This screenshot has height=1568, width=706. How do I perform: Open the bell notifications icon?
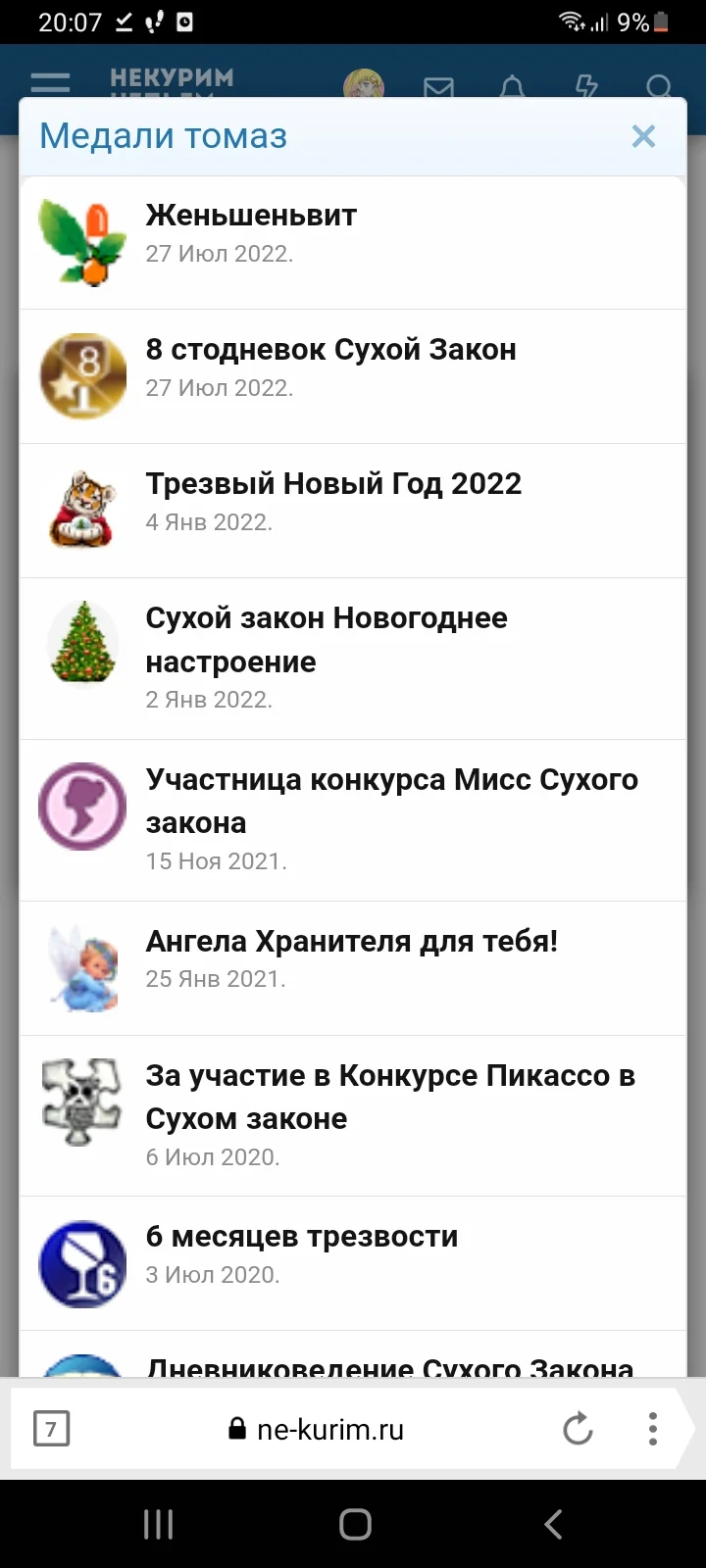click(512, 88)
